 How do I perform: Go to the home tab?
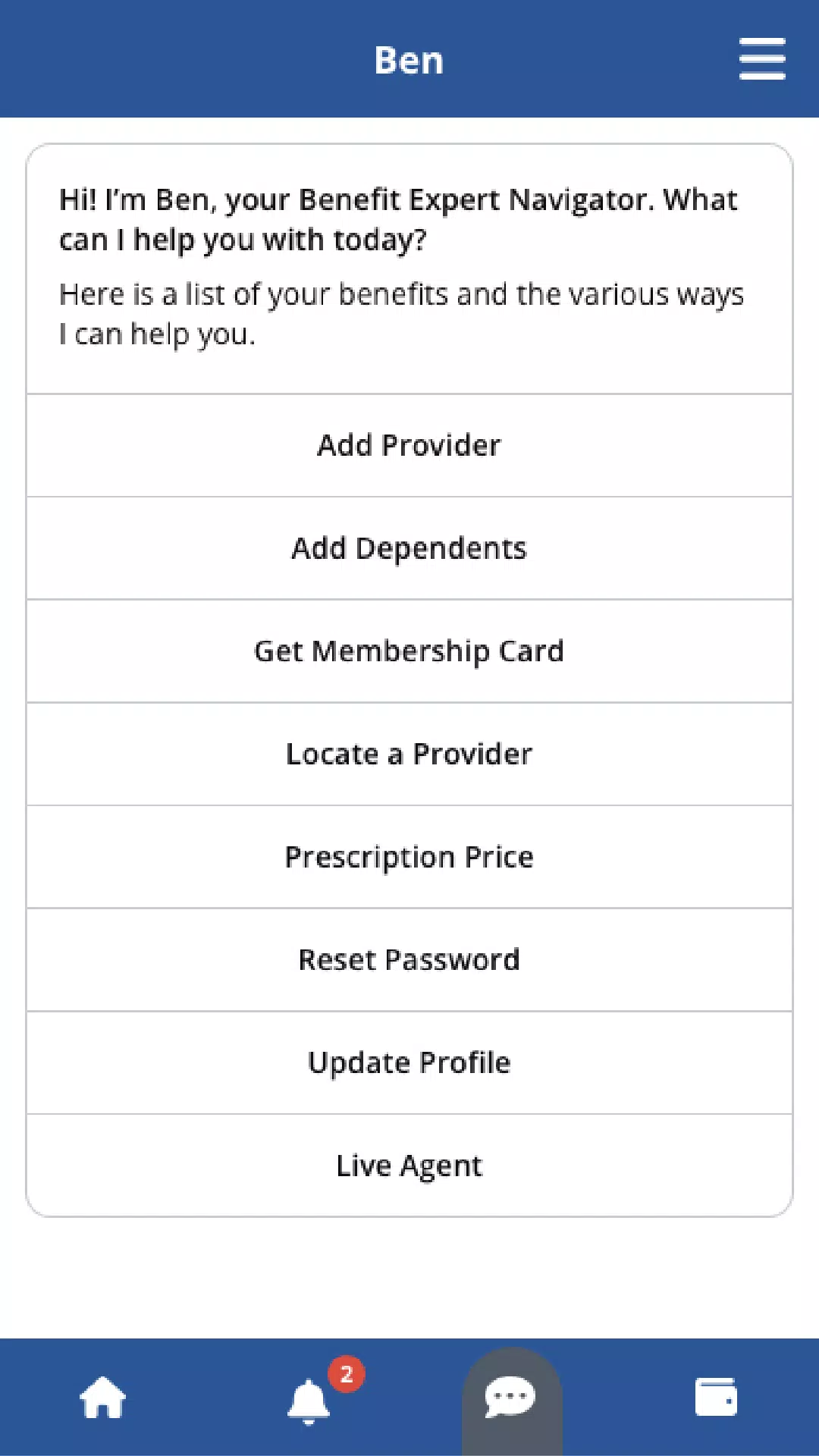click(x=103, y=1397)
